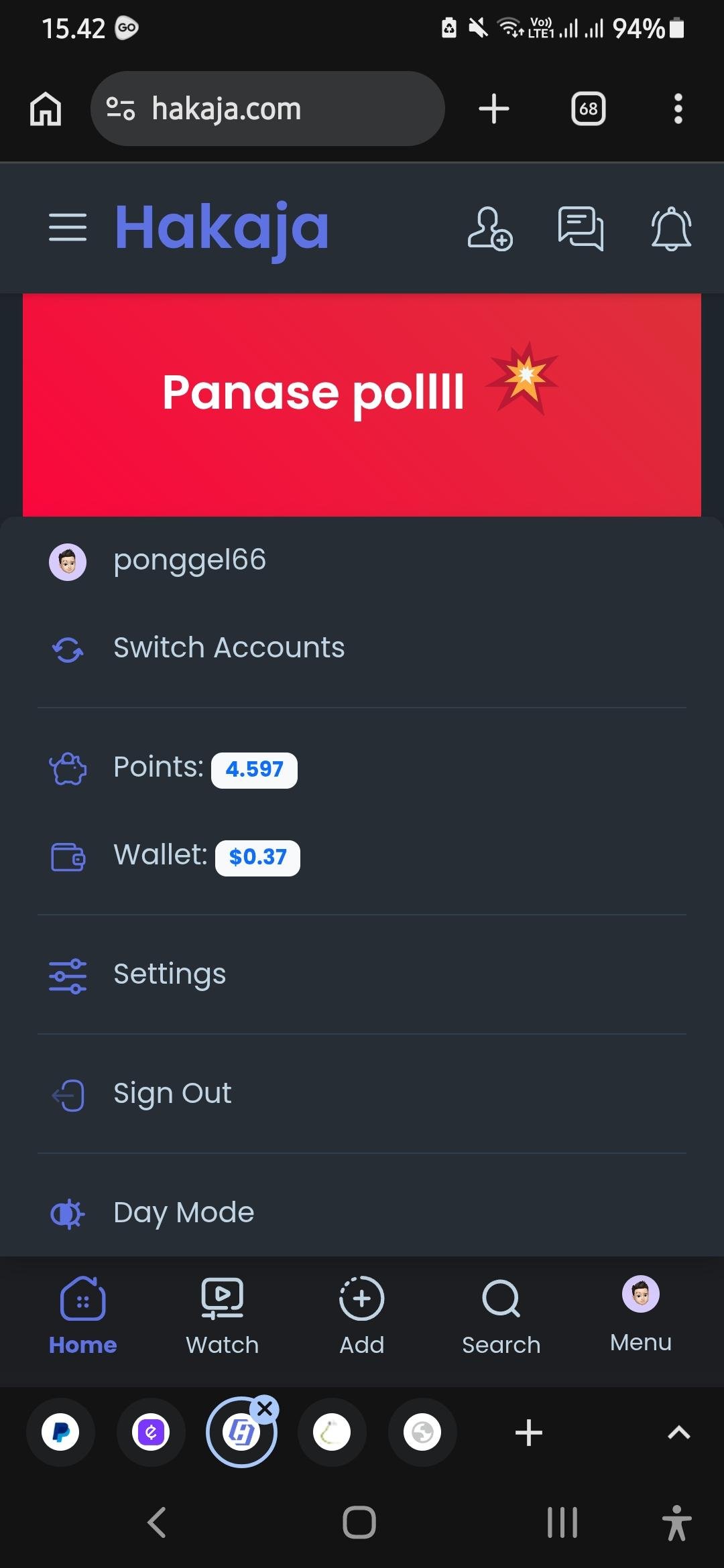Switch to Day Mode
Screen dimensions: 724x1568
point(183,1213)
